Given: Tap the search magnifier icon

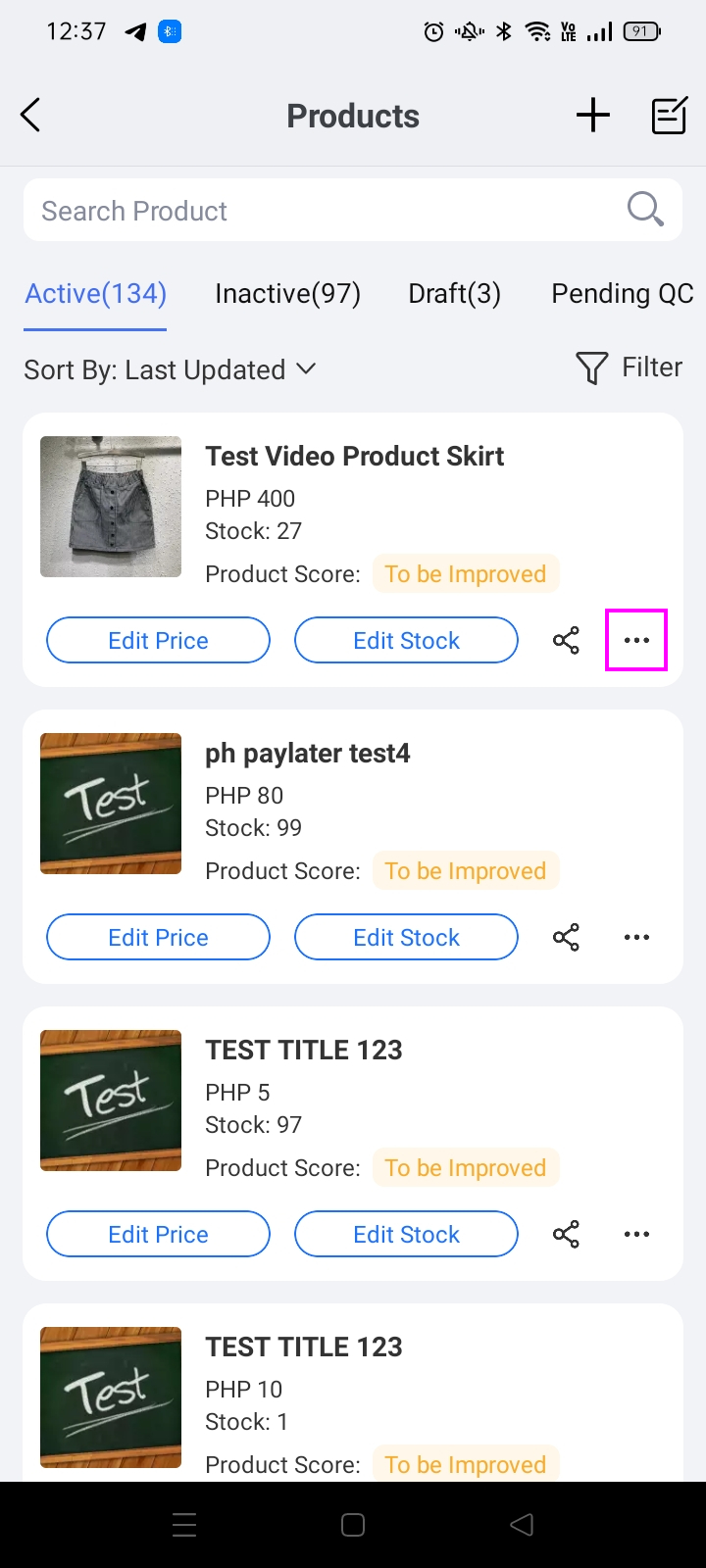Looking at the screenshot, I should point(644,209).
